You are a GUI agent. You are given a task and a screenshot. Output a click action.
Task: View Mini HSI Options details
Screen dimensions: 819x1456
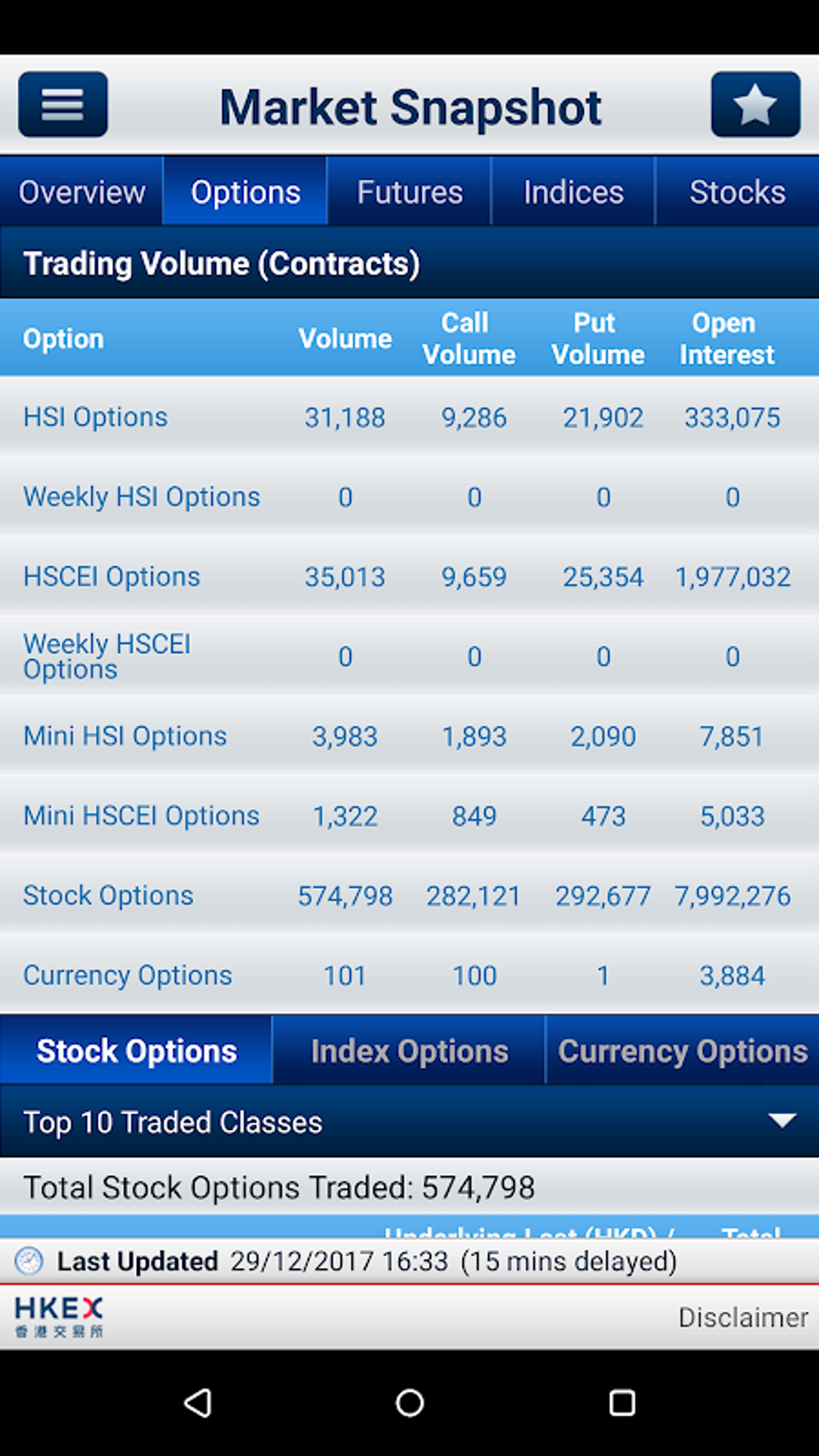coord(125,736)
